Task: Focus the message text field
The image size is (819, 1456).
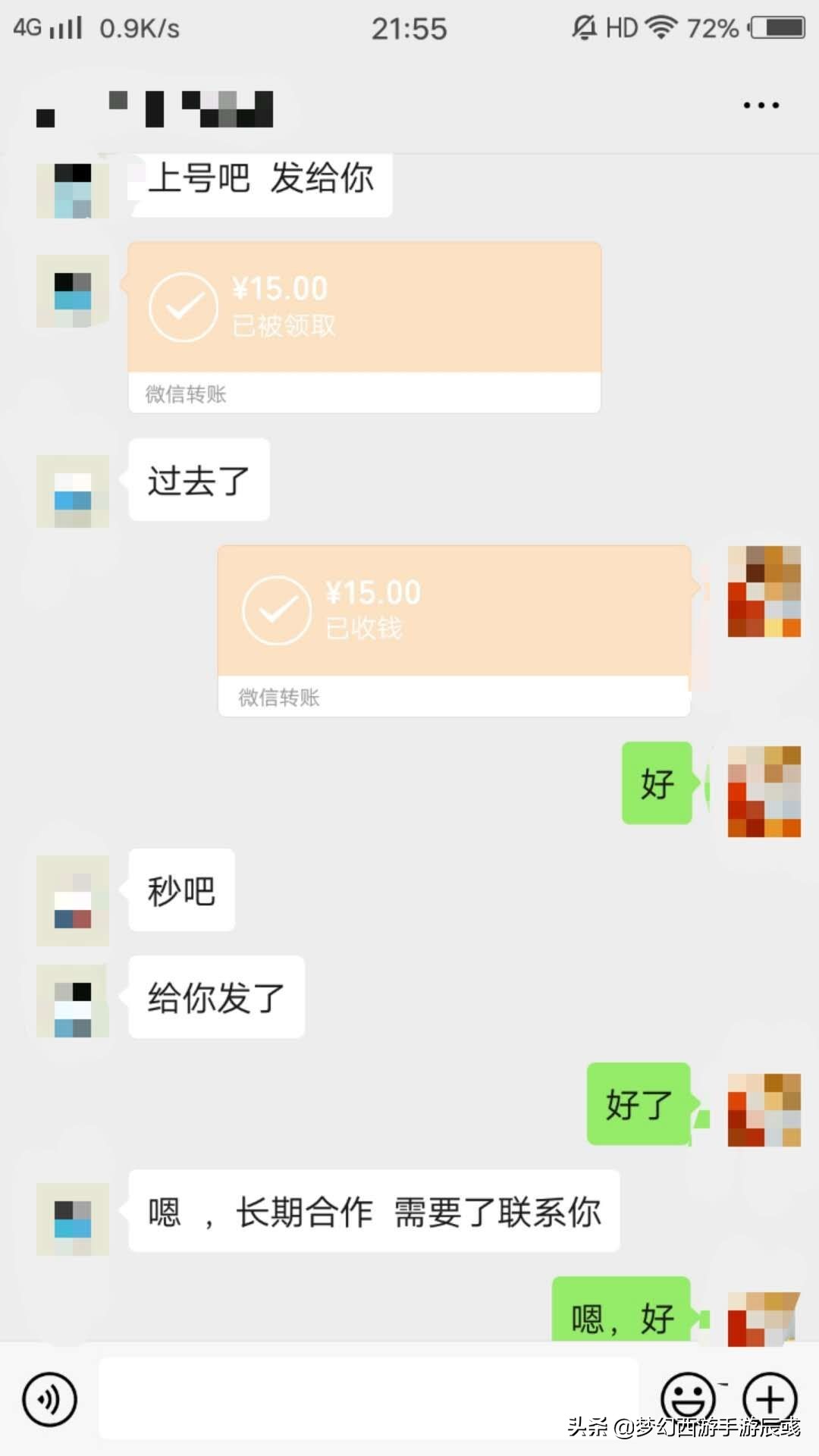Action: [x=369, y=1399]
